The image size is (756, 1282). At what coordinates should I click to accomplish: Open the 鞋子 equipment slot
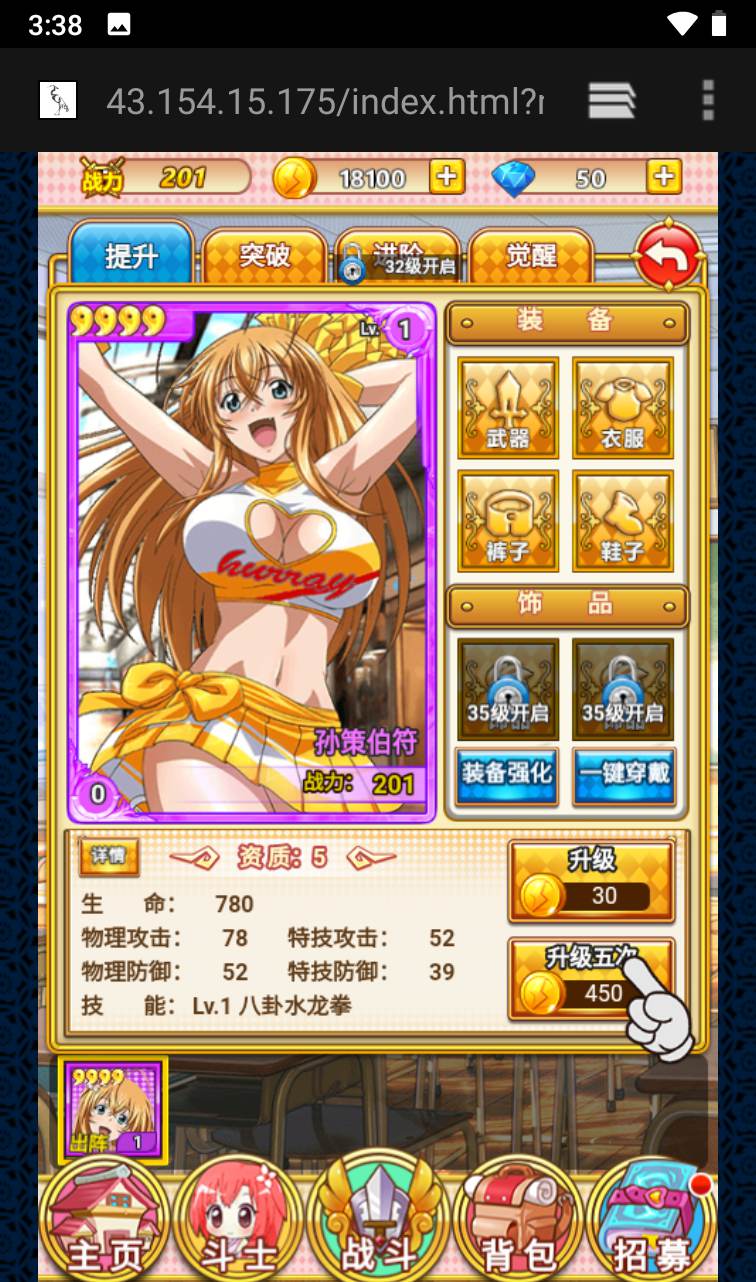click(x=622, y=521)
